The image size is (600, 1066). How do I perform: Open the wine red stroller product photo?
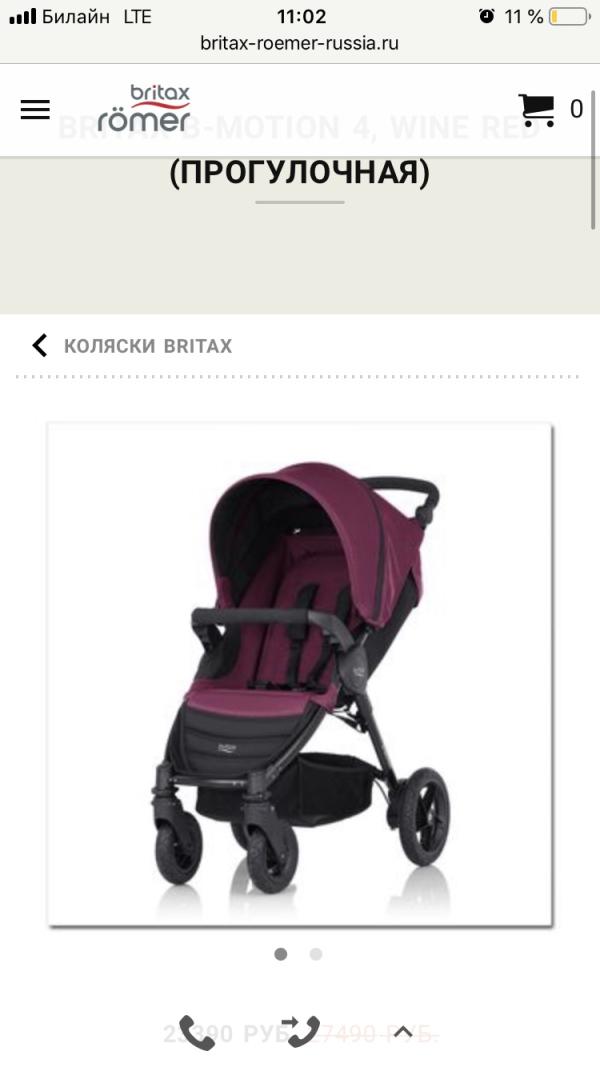coord(300,674)
